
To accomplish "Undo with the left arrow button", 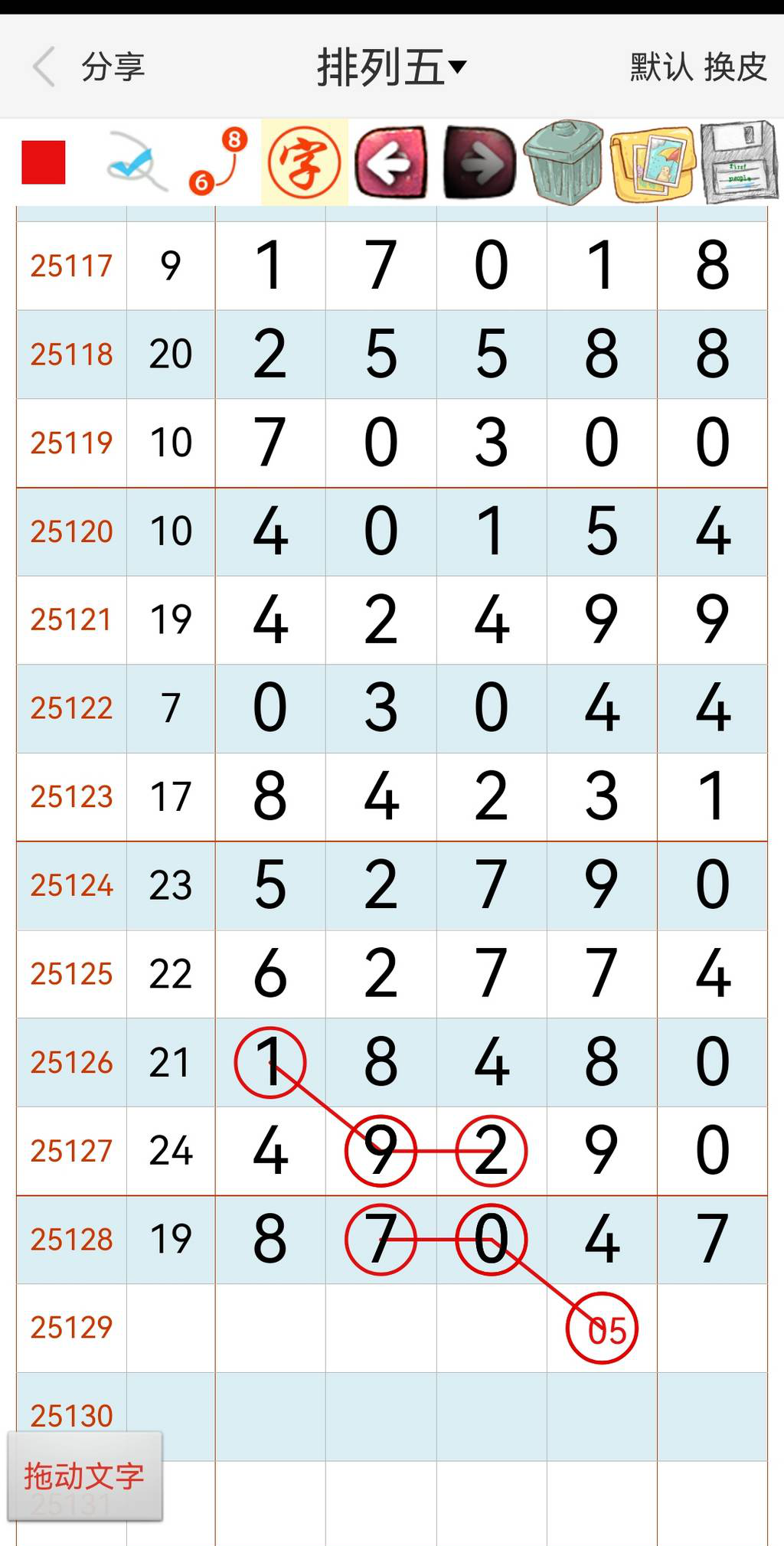I will pos(391,162).
